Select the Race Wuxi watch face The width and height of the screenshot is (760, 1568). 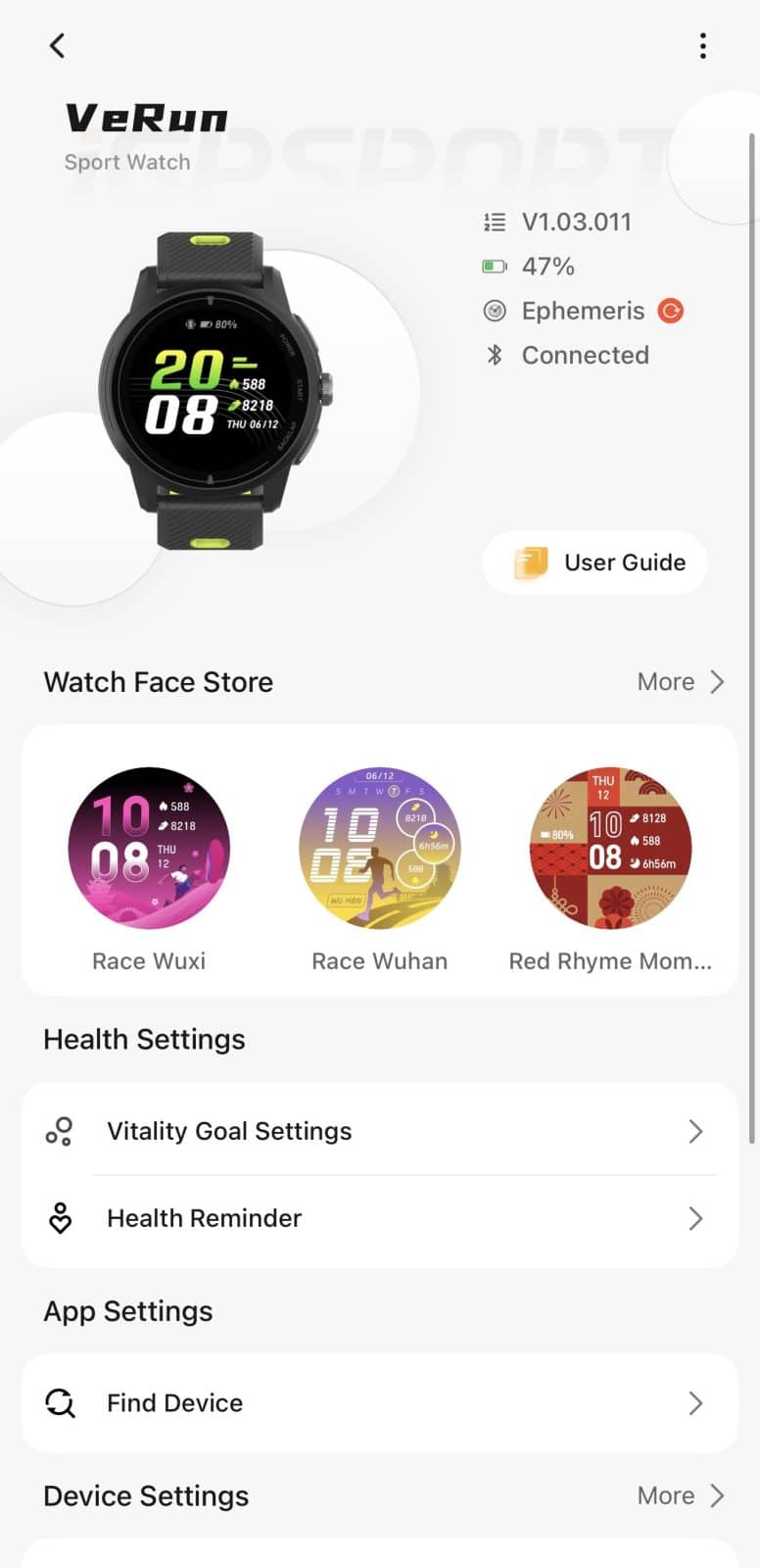tap(148, 846)
